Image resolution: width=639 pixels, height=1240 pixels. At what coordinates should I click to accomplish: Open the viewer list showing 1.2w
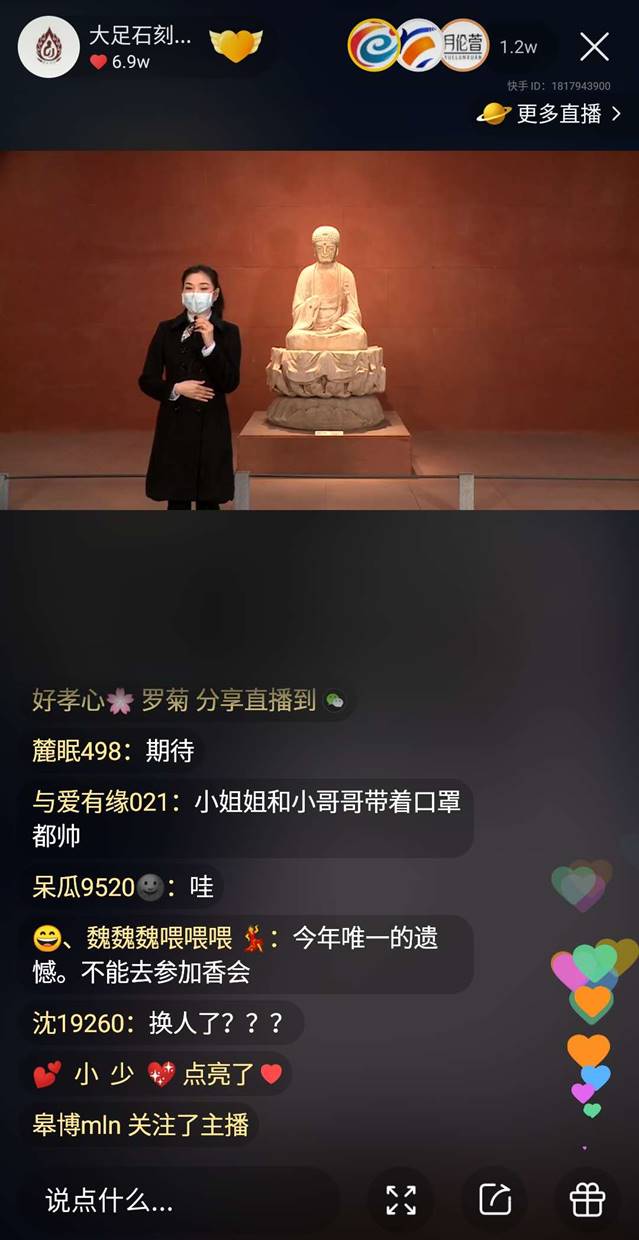518,47
